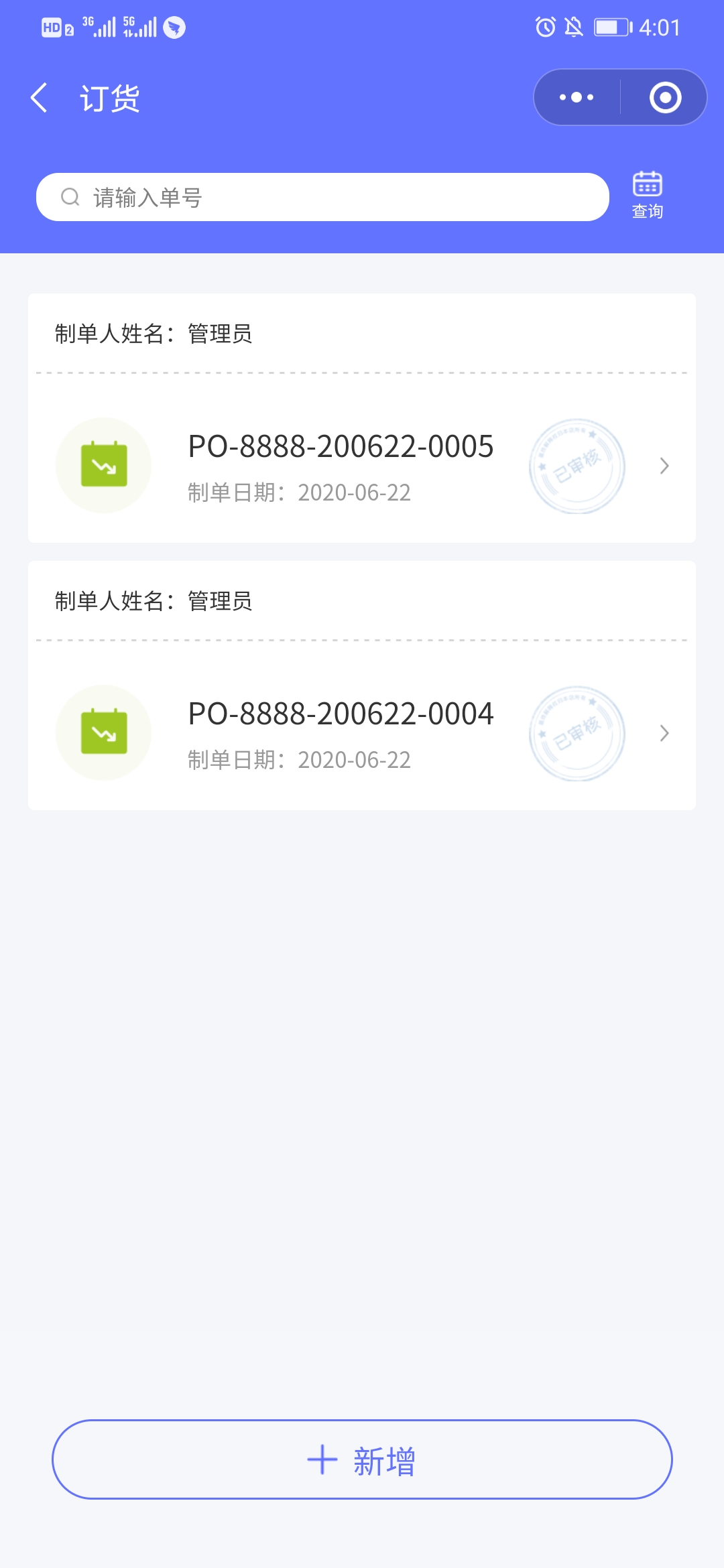Click the order number PO-8888-200622-0004

pos(341,714)
